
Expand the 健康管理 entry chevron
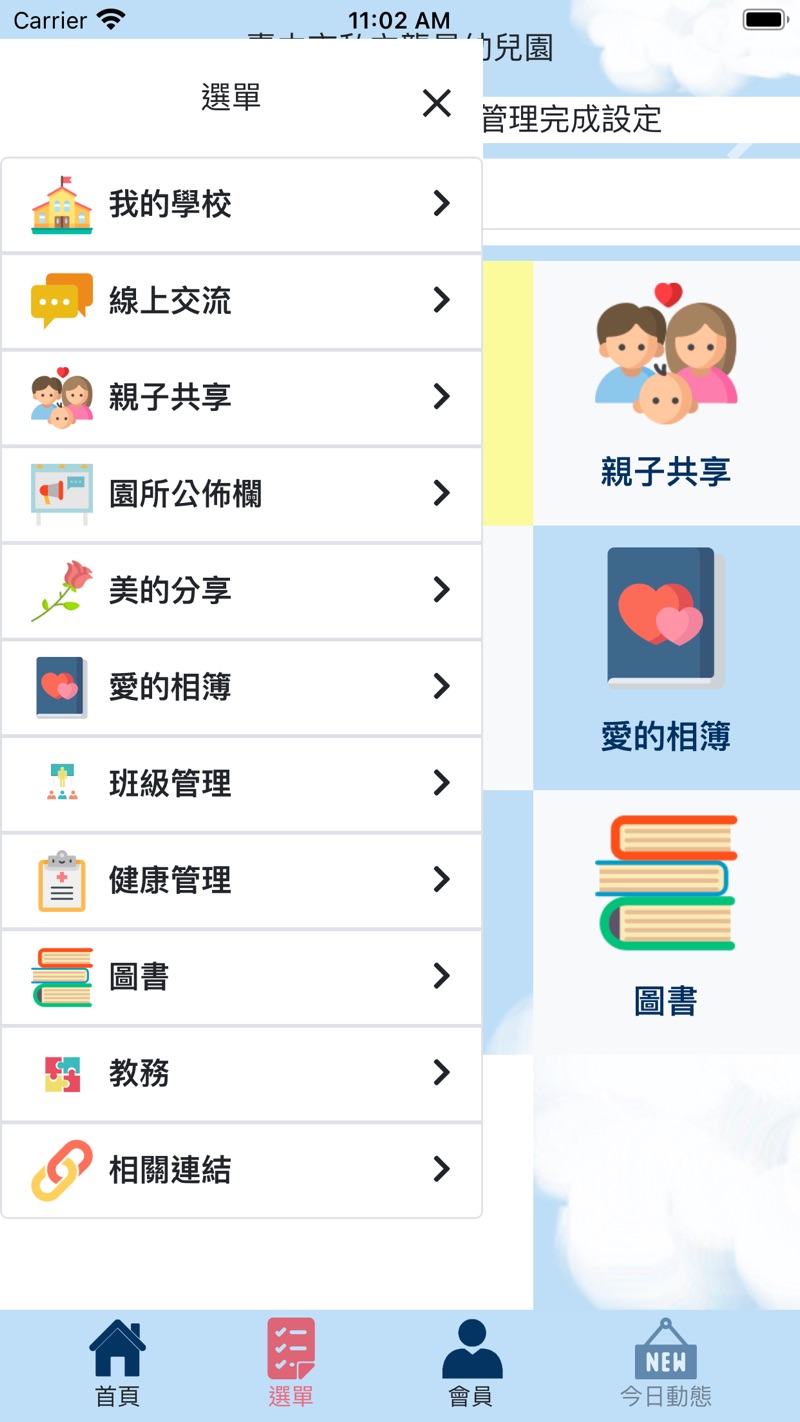(x=441, y=880)
